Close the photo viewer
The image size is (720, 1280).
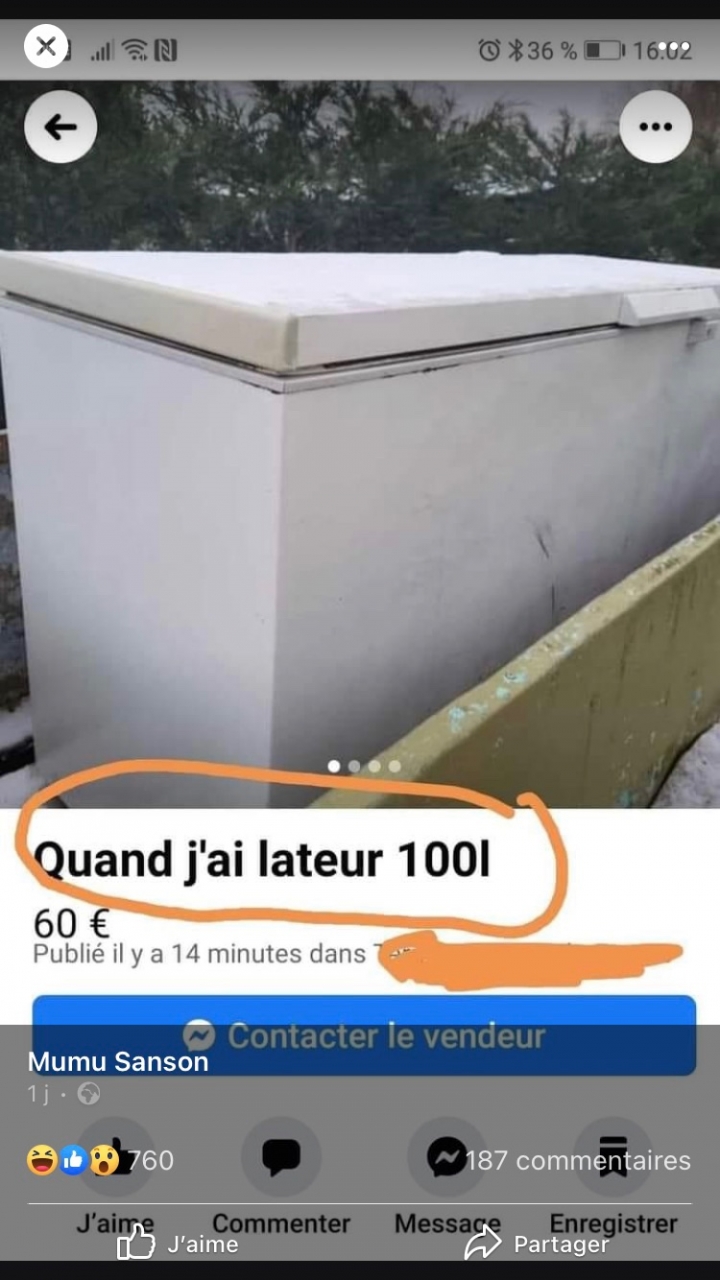(46, 46)
